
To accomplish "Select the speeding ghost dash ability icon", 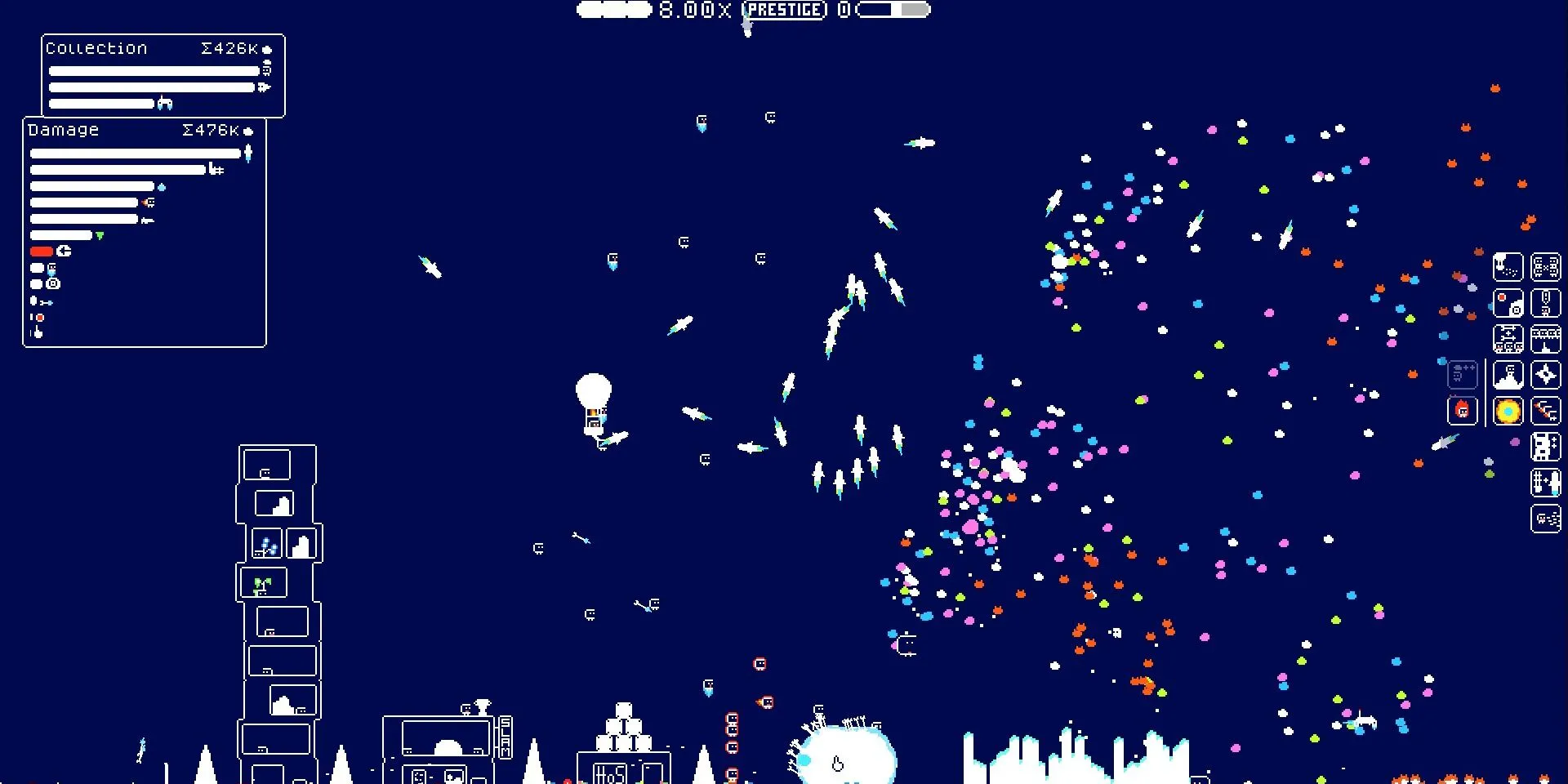I will point(1546,519).
